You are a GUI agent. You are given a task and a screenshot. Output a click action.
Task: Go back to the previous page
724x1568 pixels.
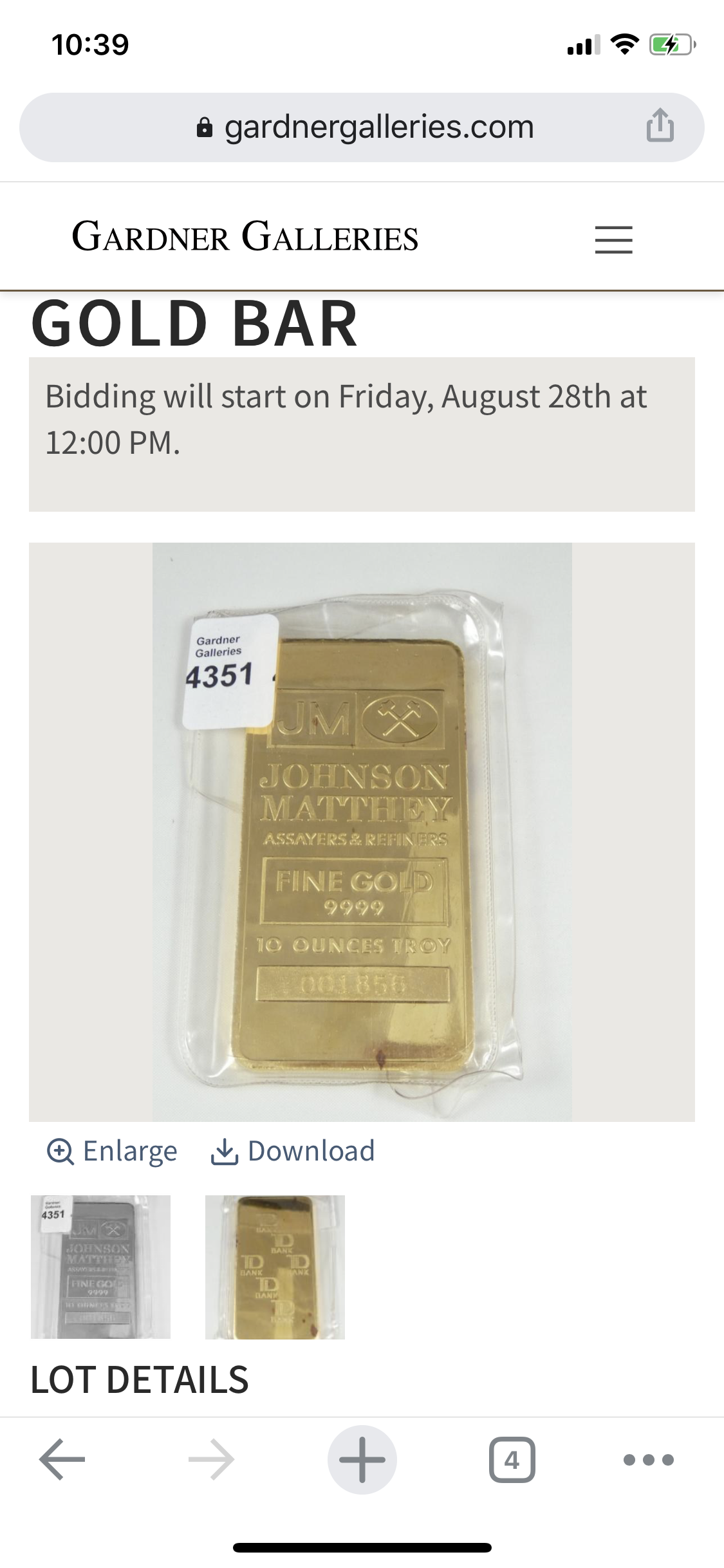pyautogui.click(x=62, y=1459)
